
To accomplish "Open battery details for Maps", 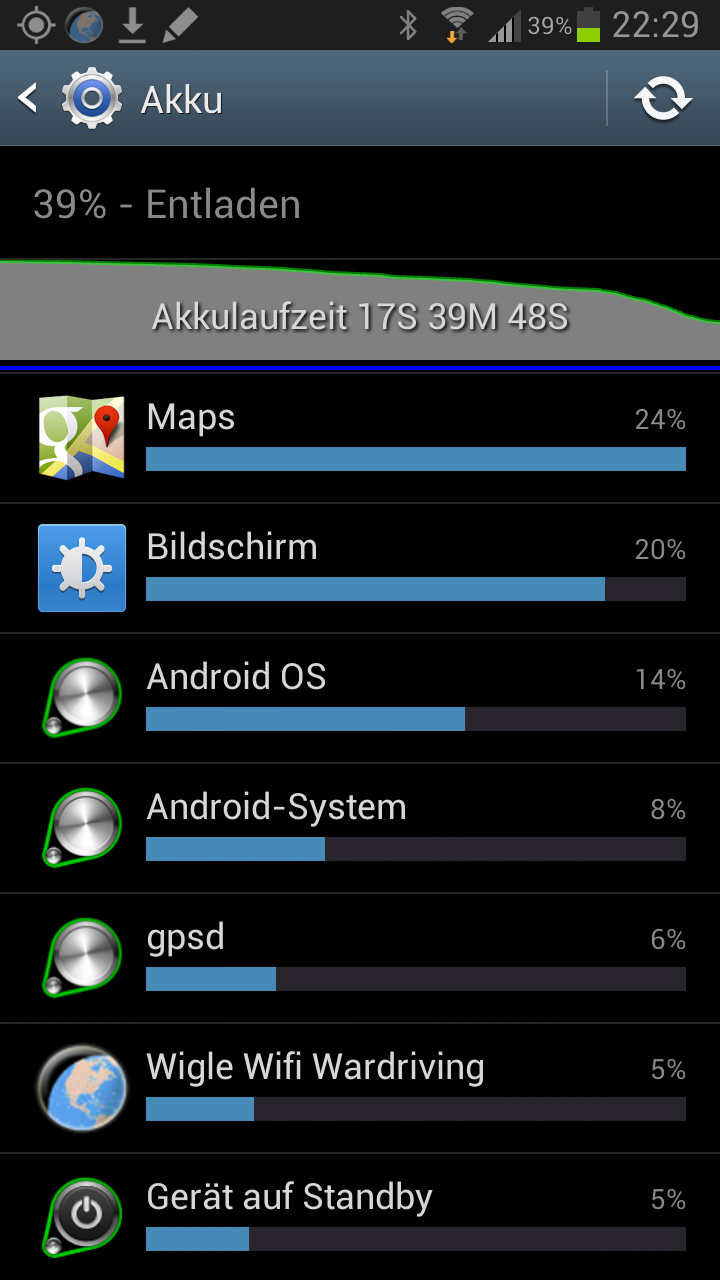I will (x=360, y=438).
